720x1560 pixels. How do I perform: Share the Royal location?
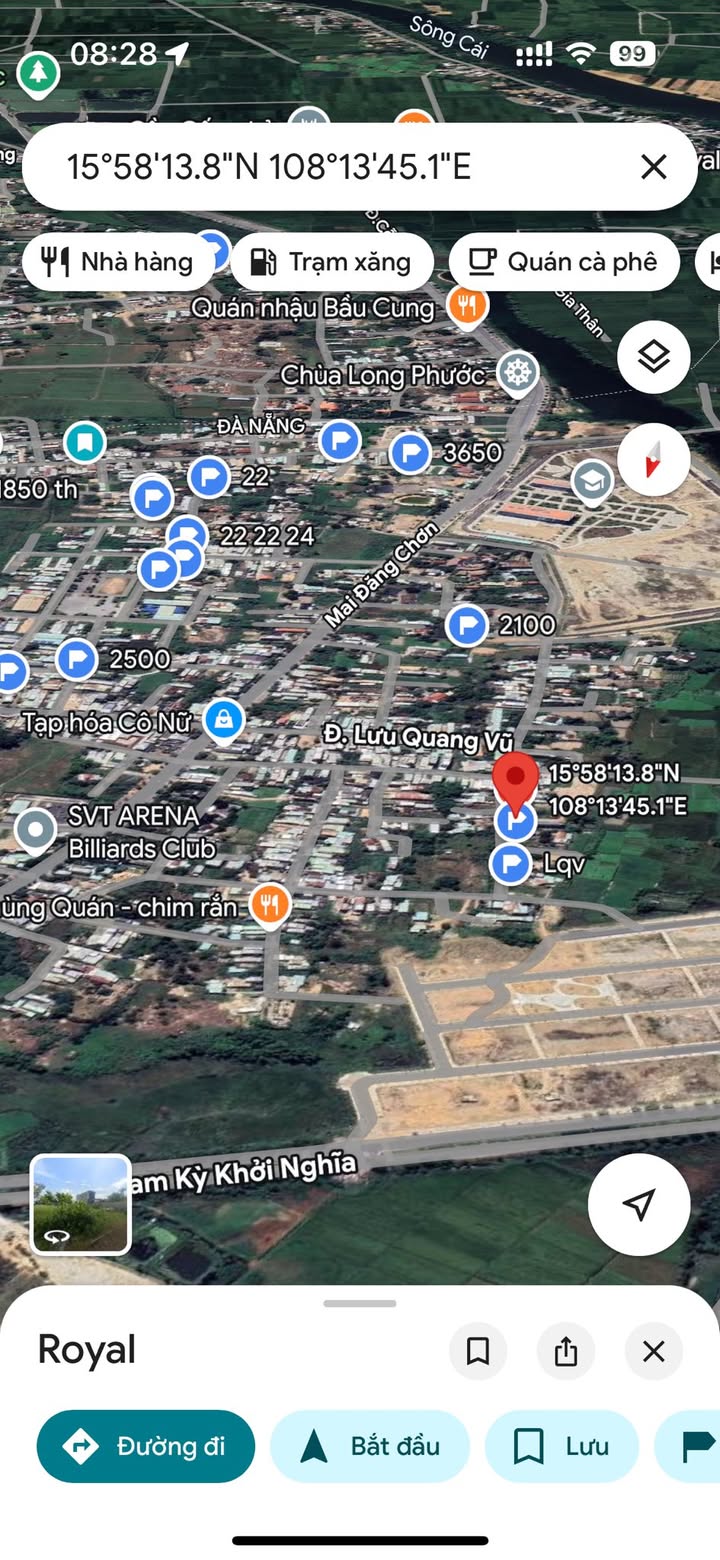click(566, 1352)
